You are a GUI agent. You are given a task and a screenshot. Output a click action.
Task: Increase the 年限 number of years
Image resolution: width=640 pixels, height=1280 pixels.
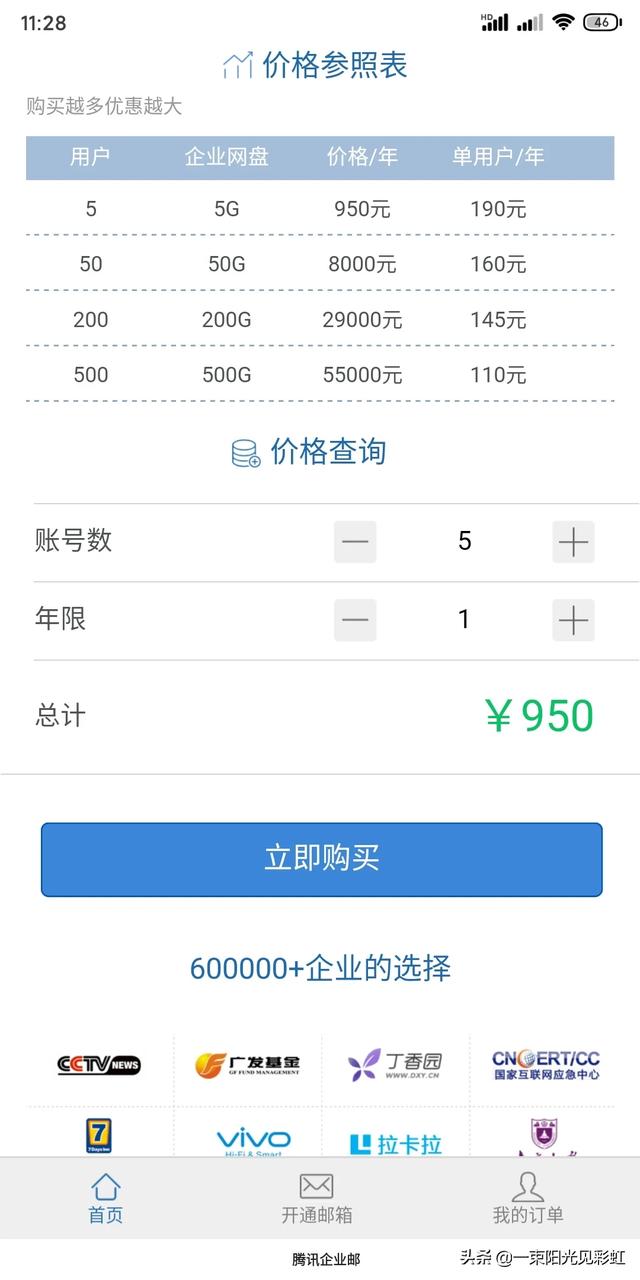pyautogui.click(x=573, y=620)
